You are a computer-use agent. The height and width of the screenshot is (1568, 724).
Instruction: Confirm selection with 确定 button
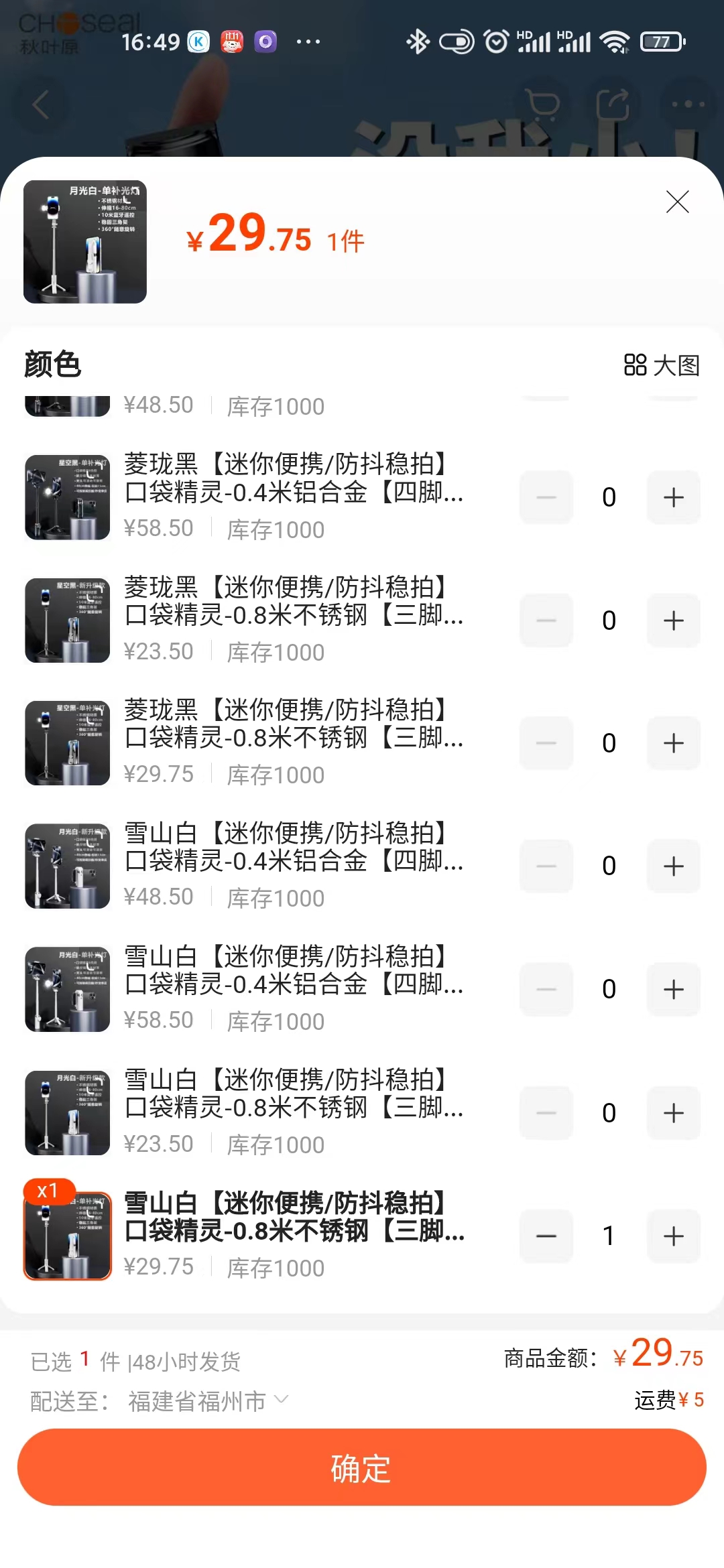point(362,1467)
